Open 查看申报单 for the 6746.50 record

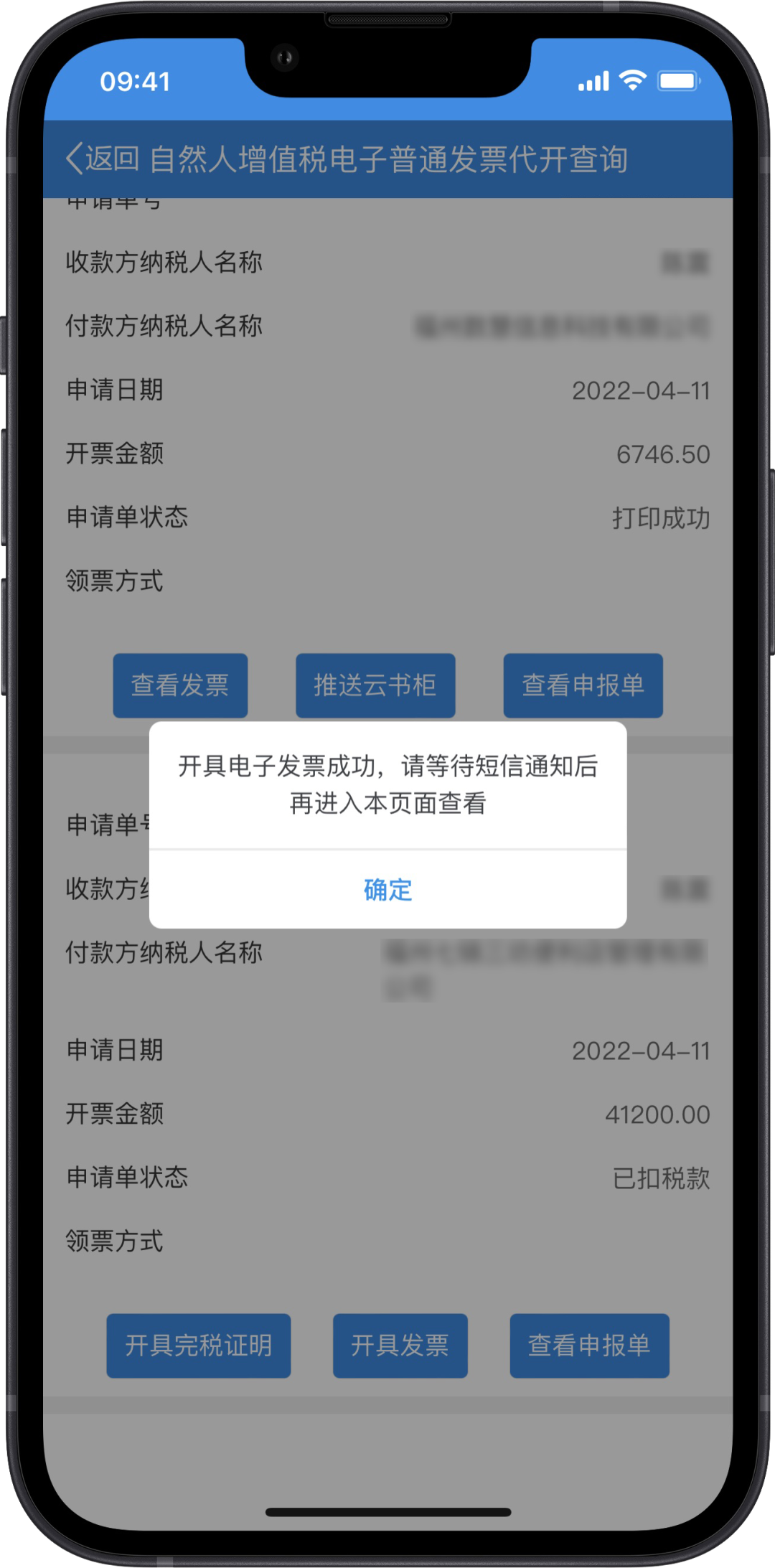click(583, 685)
